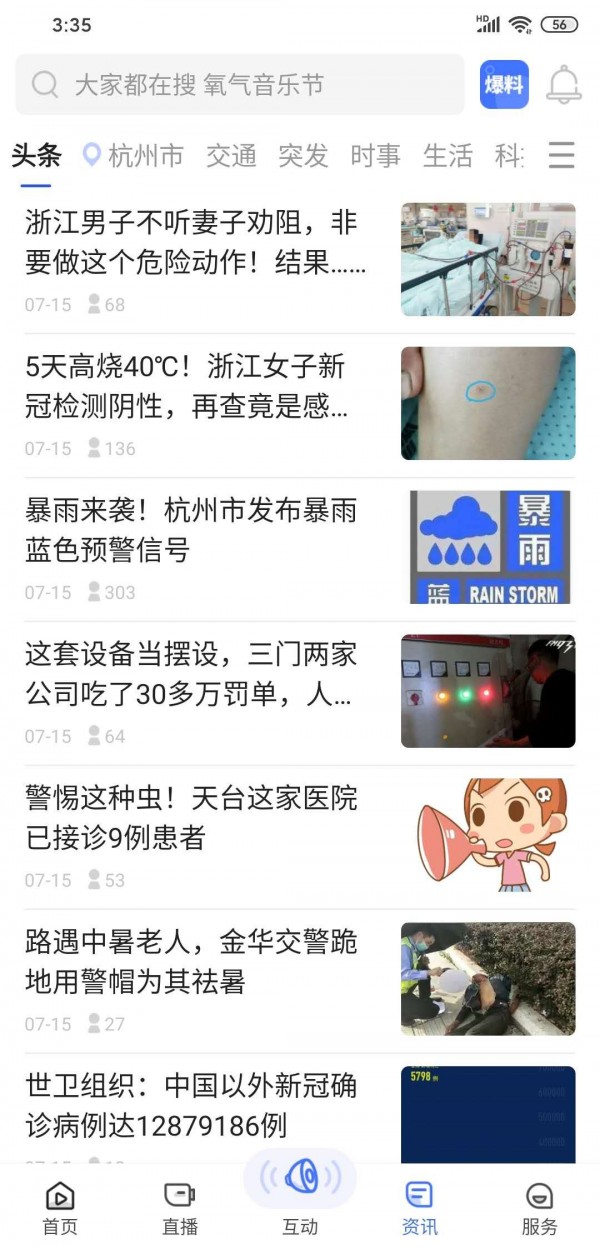Switch to the 服务 tab
This screenshot has height=1249, width=600.
coord(540,1207)
